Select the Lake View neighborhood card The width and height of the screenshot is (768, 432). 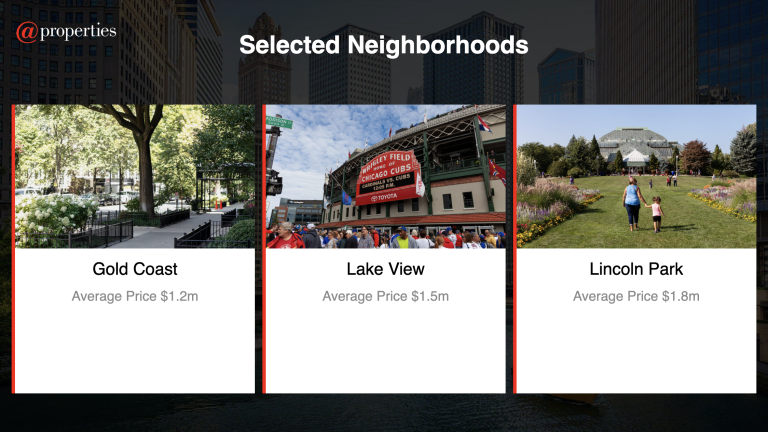[x=385, y=249]
